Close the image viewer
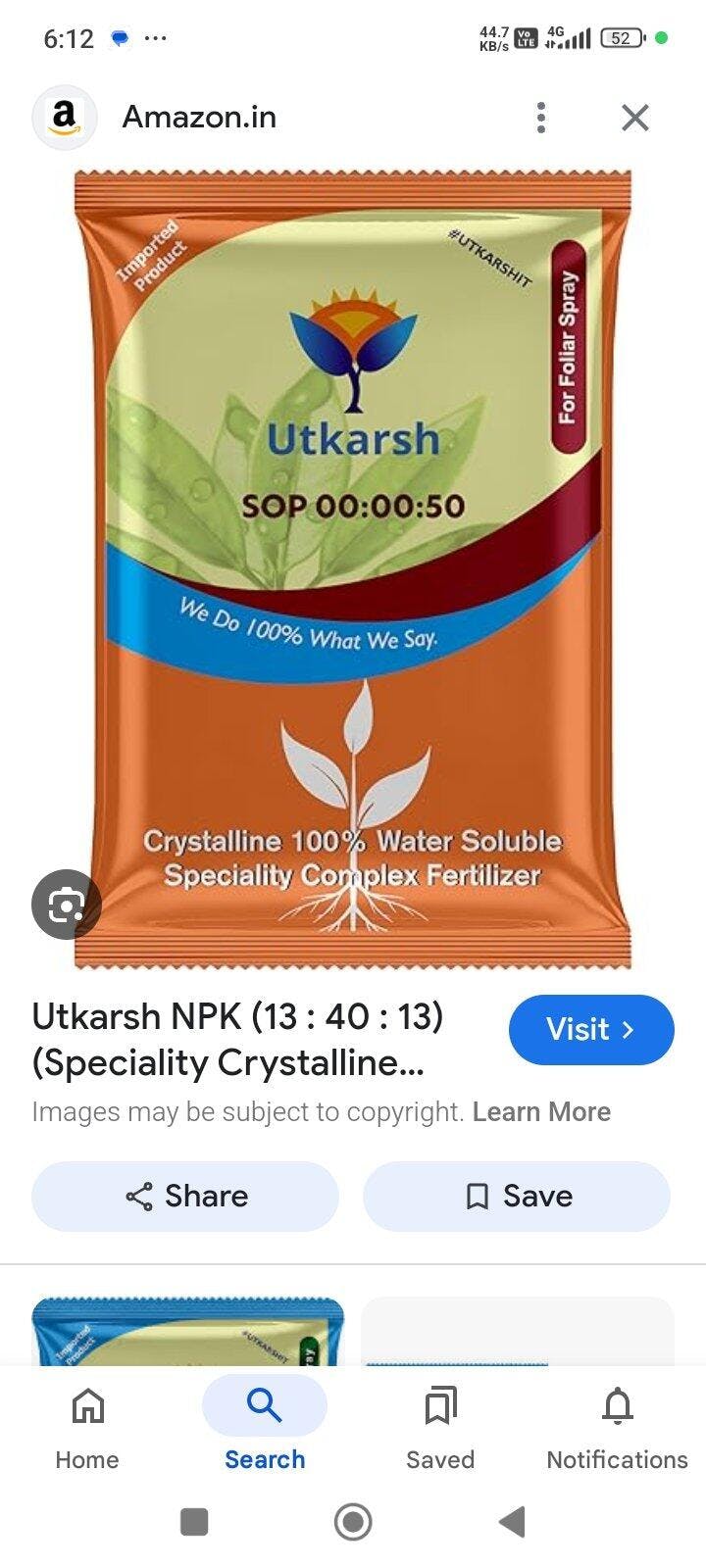706x1568 pixels. (x=635, y=118)
